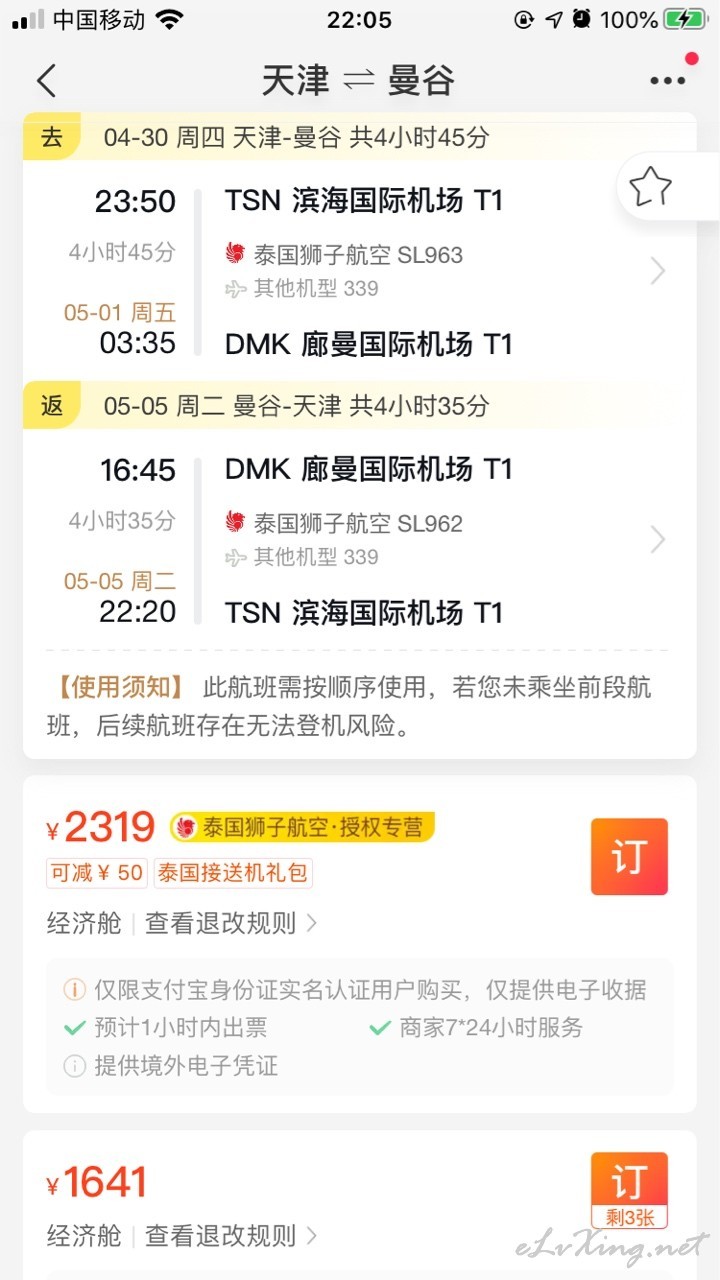The height and width of the screenshot is (1280, 720).
Task: Favorite this flight with the star icon
Action: pos(650,186)
